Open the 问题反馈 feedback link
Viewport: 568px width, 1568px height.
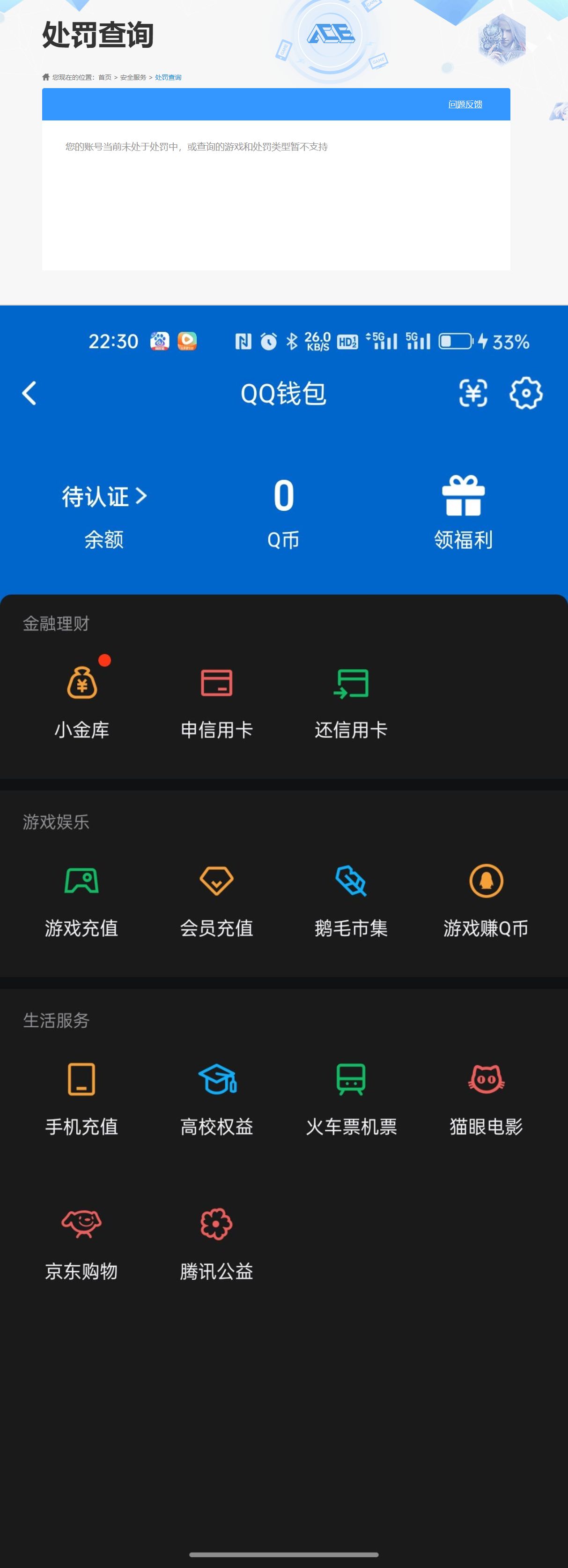click(x=465, y=104)
